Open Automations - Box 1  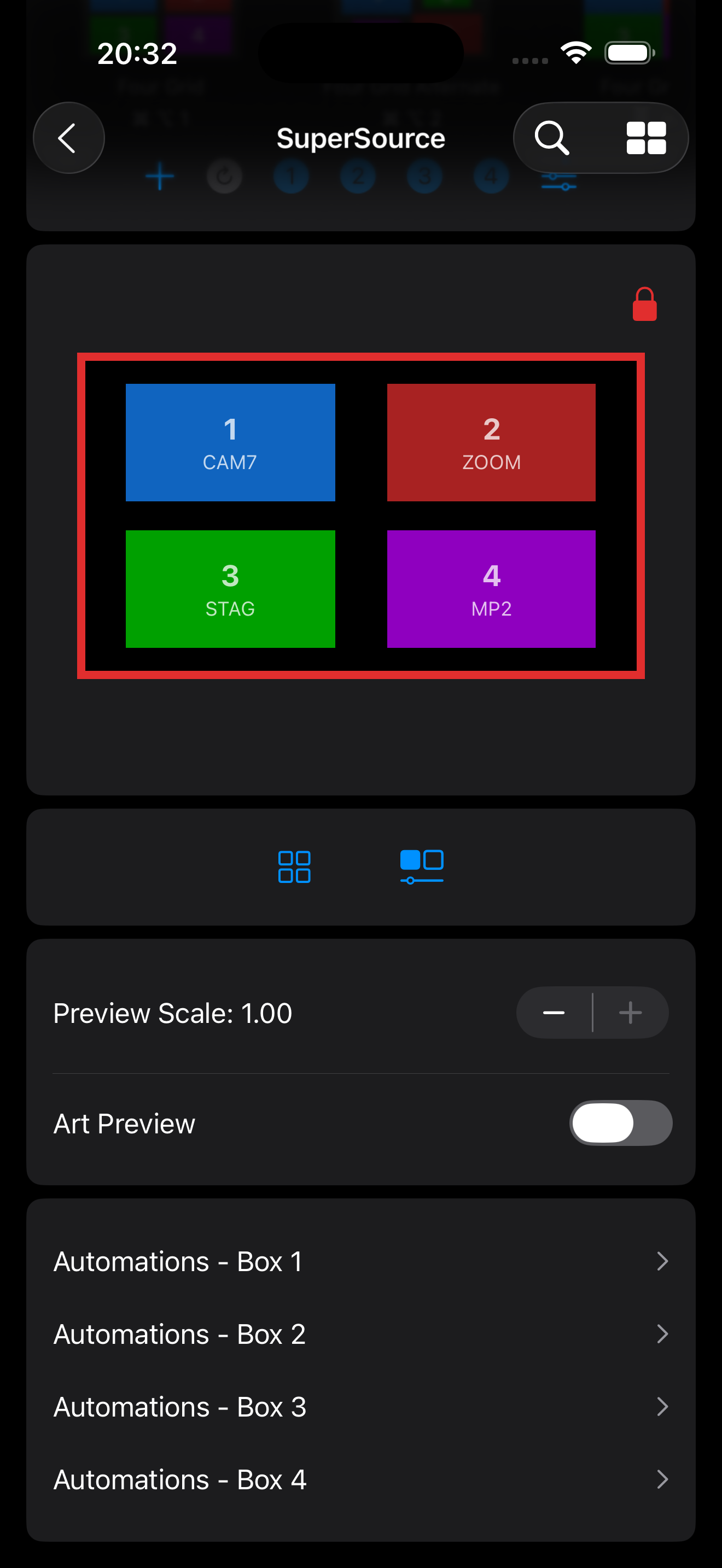click(x=360, y=1261)
